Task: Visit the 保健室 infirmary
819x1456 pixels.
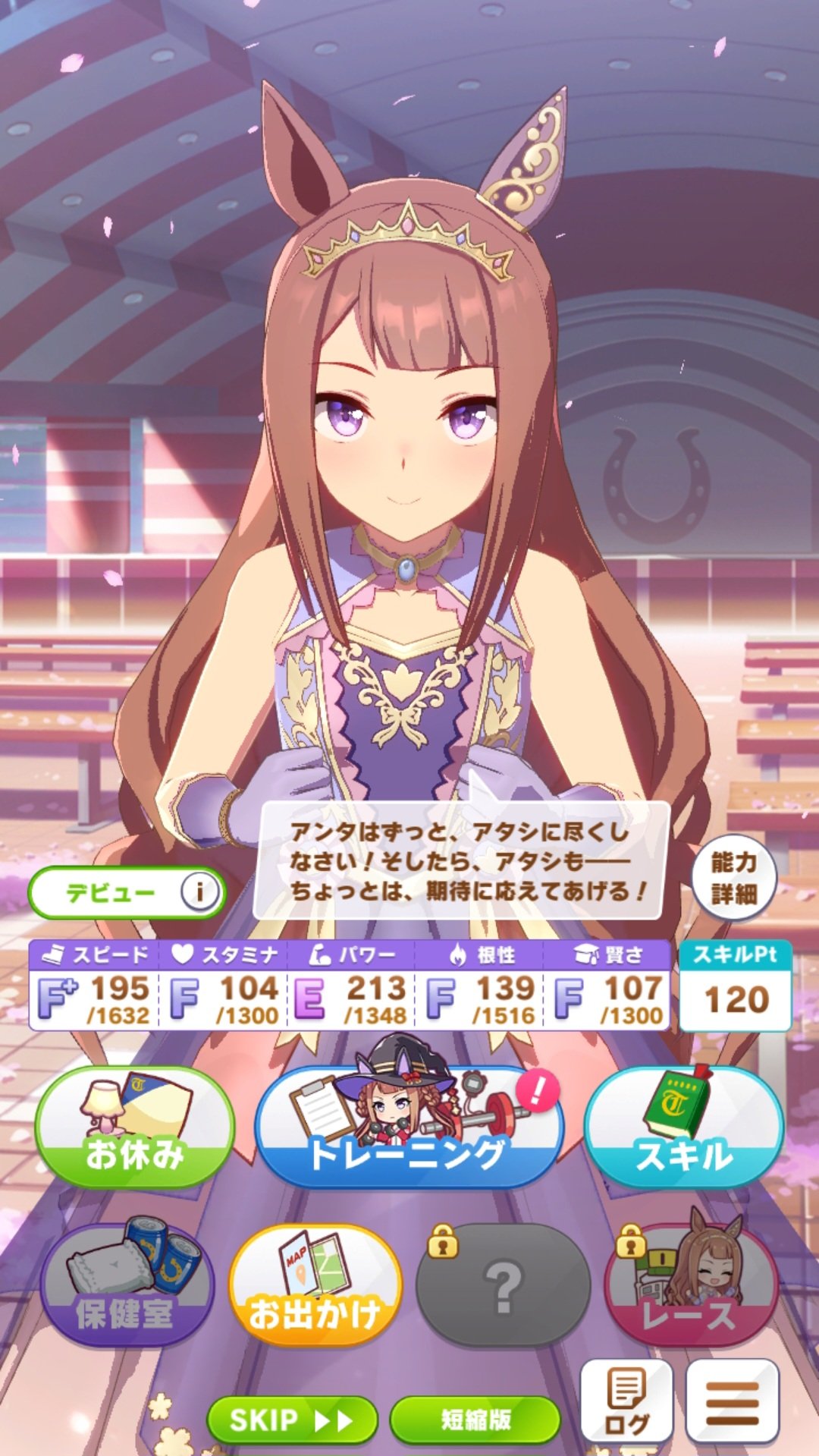Action: pos(127,1286)
